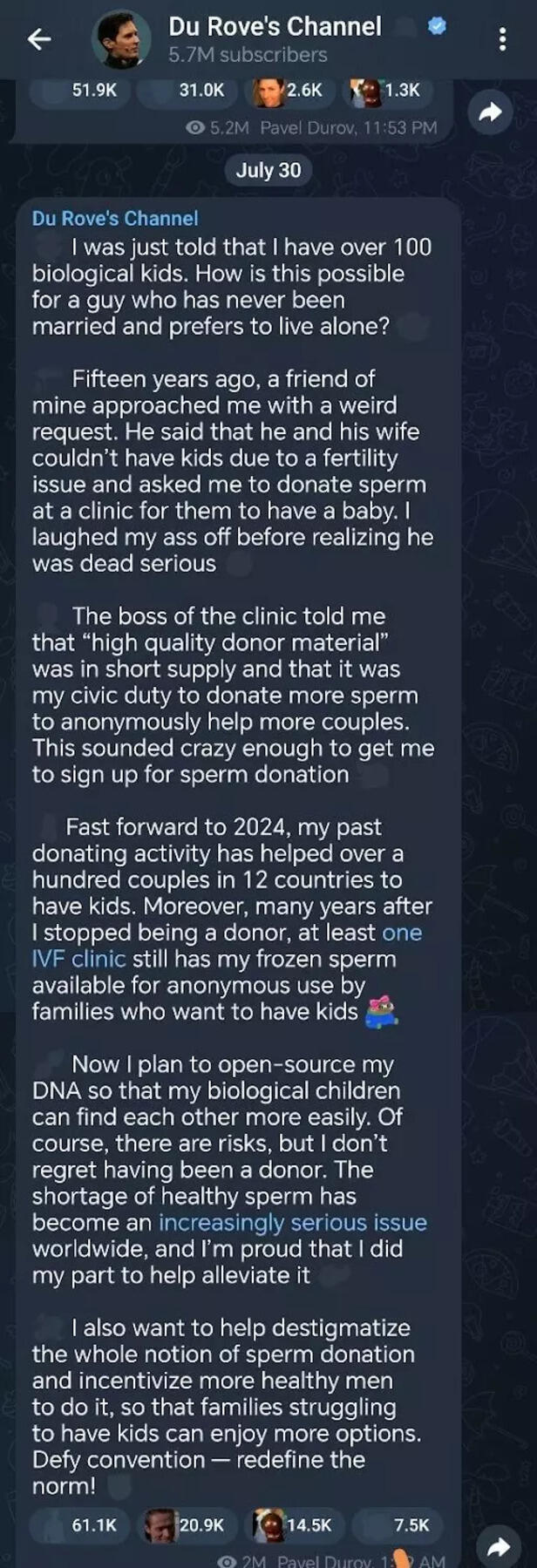Open Du Rove's Channel profile info
The height and width of the screenshot is (1568, 537).
(x=274, y=39)
